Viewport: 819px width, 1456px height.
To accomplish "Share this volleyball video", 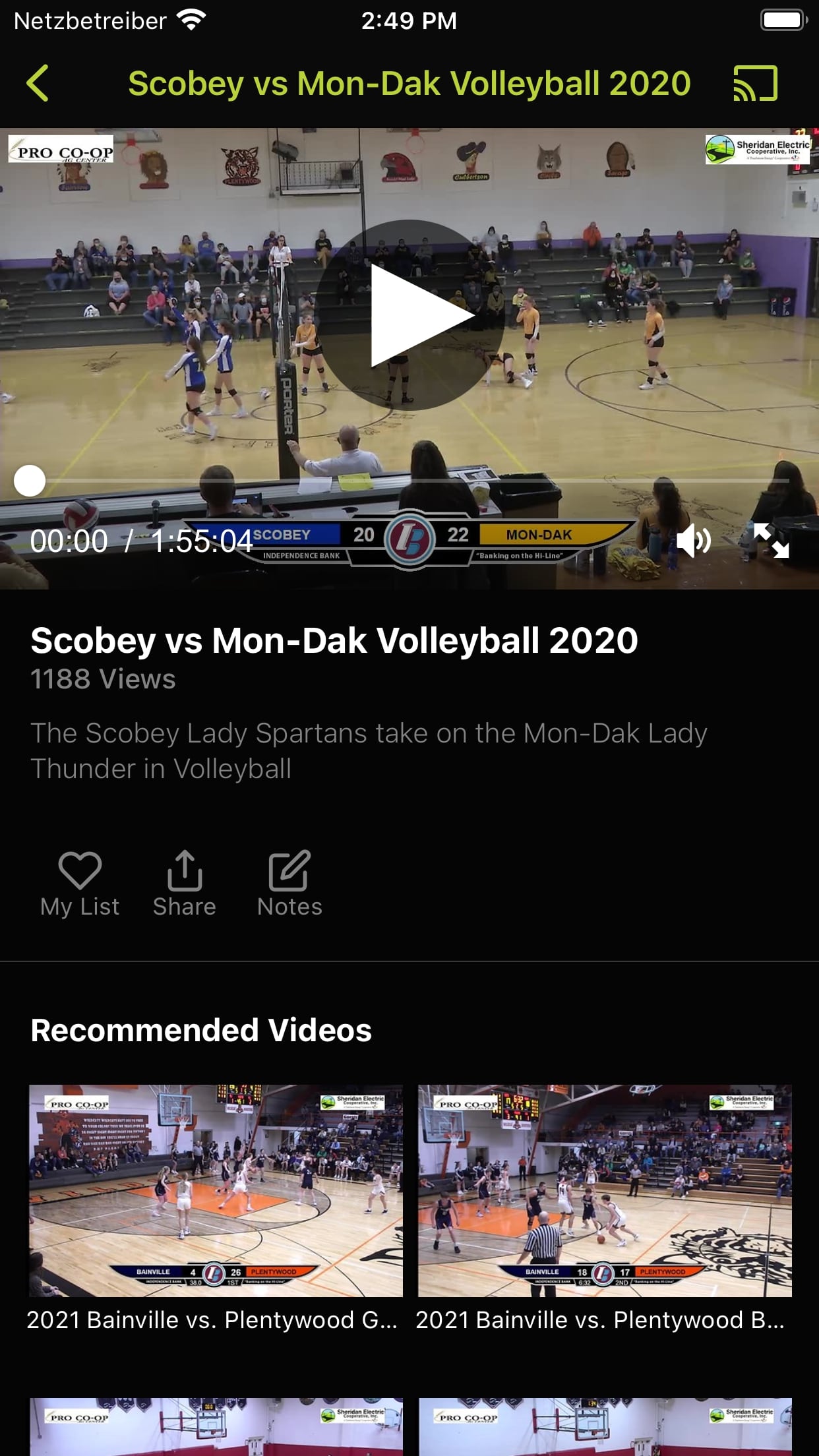I will (x=185, y=884).
